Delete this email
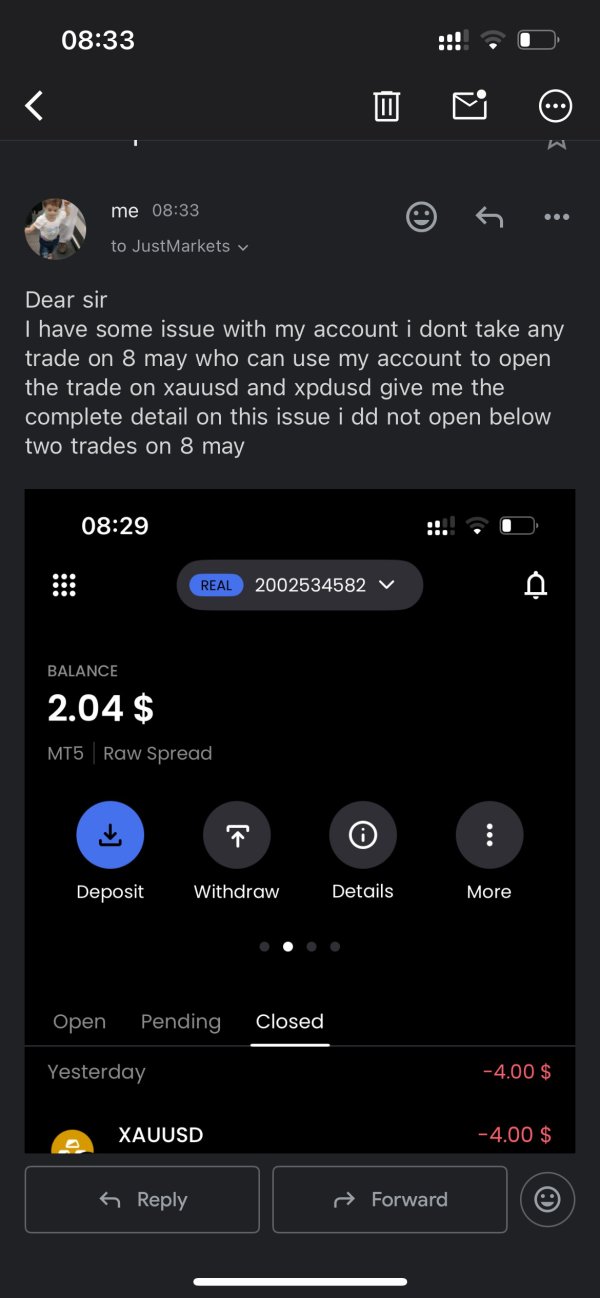 click(386, 105)
